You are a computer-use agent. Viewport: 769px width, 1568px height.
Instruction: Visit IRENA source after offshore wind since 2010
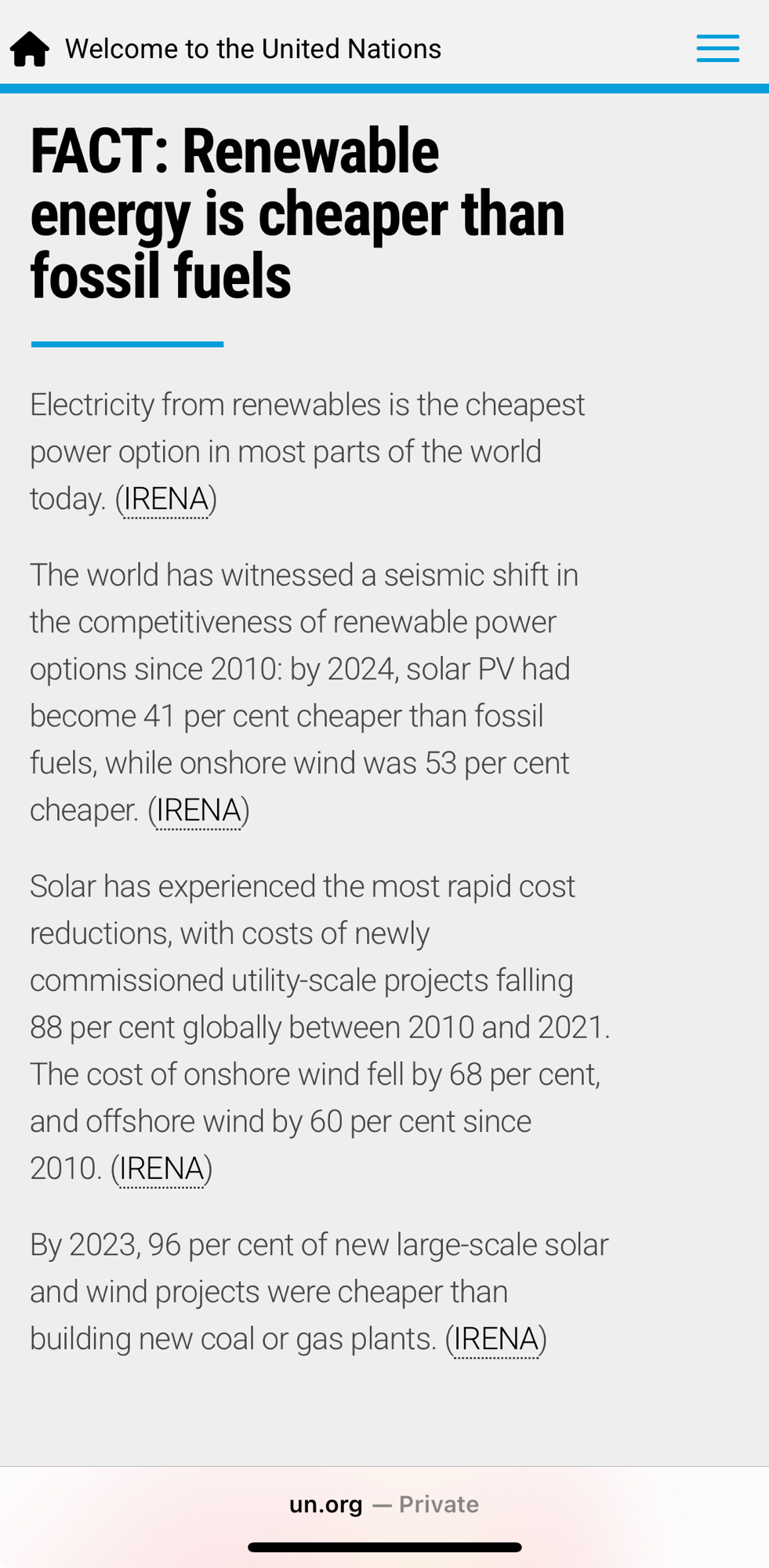pyautogui.click(x=161, y=1169)
